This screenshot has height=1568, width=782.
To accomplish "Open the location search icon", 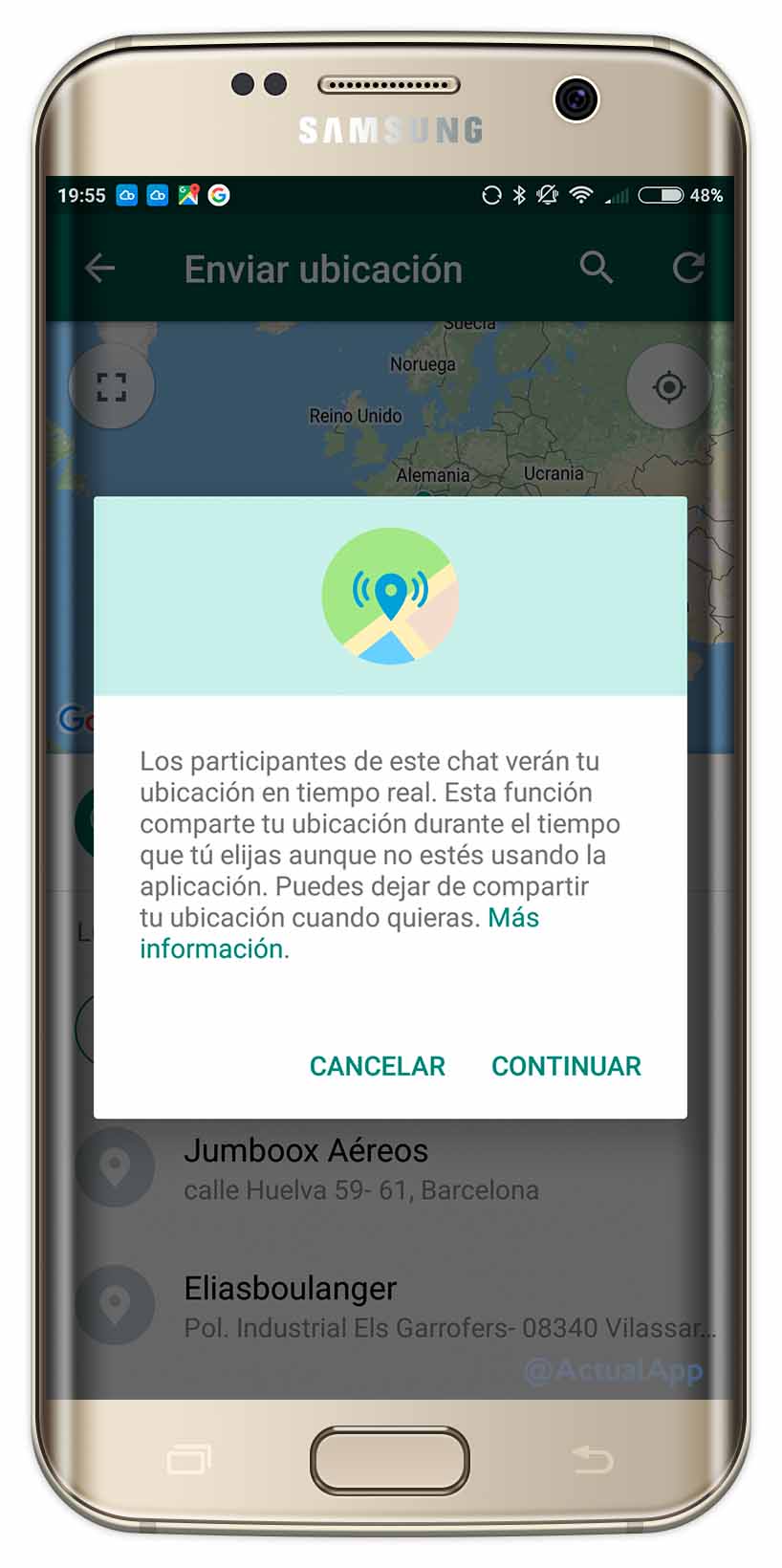I will pos(597,268).
